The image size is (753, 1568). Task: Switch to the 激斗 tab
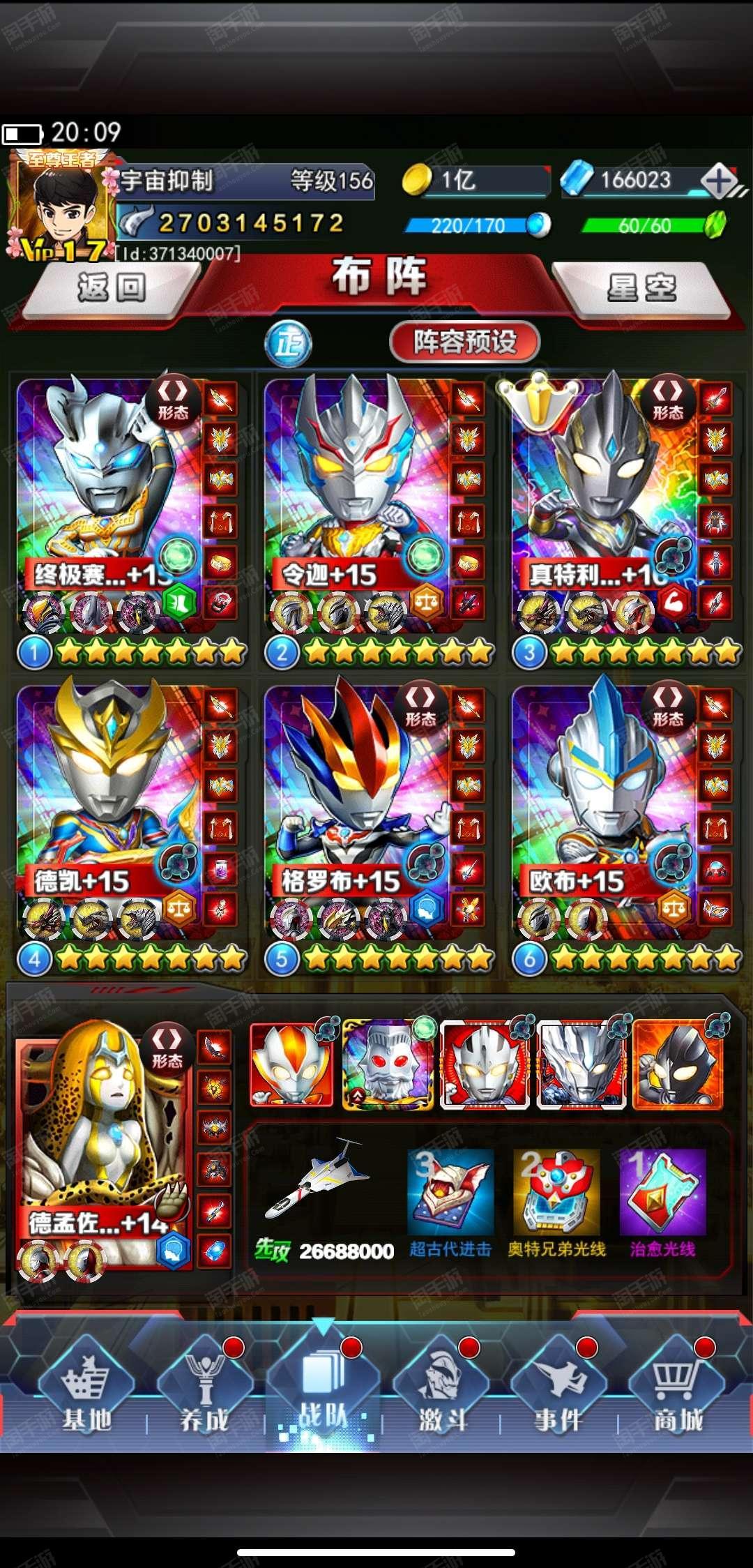pos(441,1388)
